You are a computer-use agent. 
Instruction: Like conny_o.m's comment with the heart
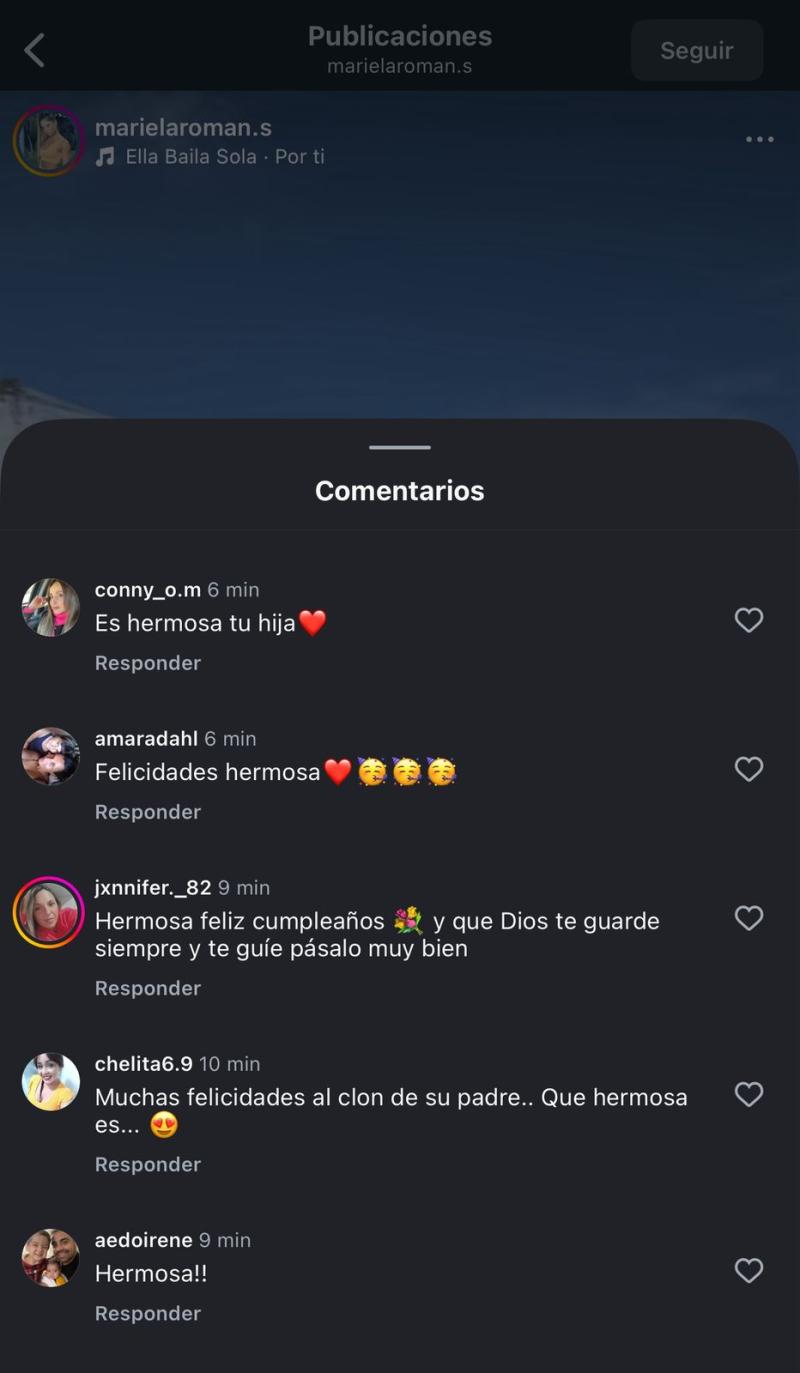point(749,620)
